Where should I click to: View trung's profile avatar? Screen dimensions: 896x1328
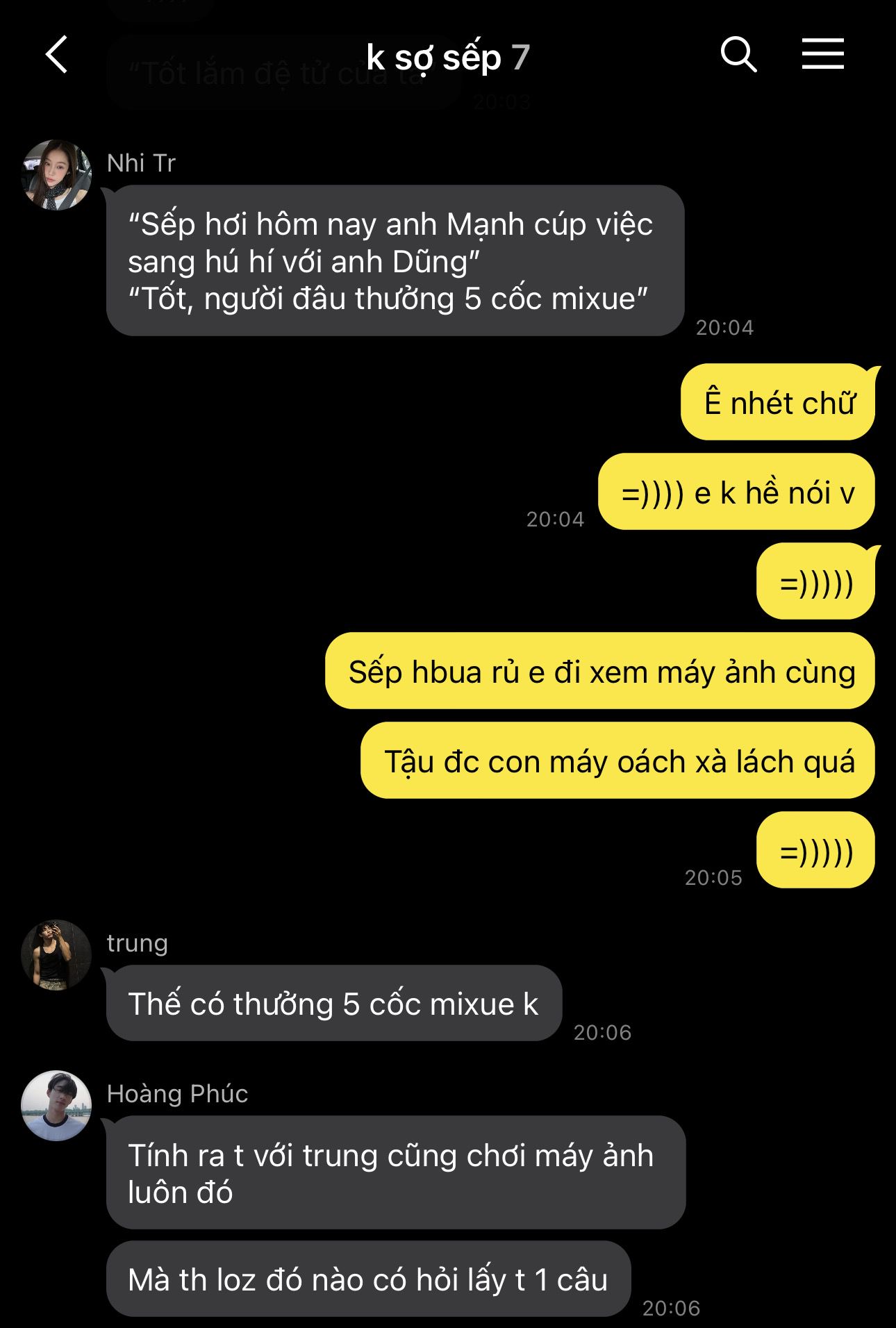coord(56,955)
